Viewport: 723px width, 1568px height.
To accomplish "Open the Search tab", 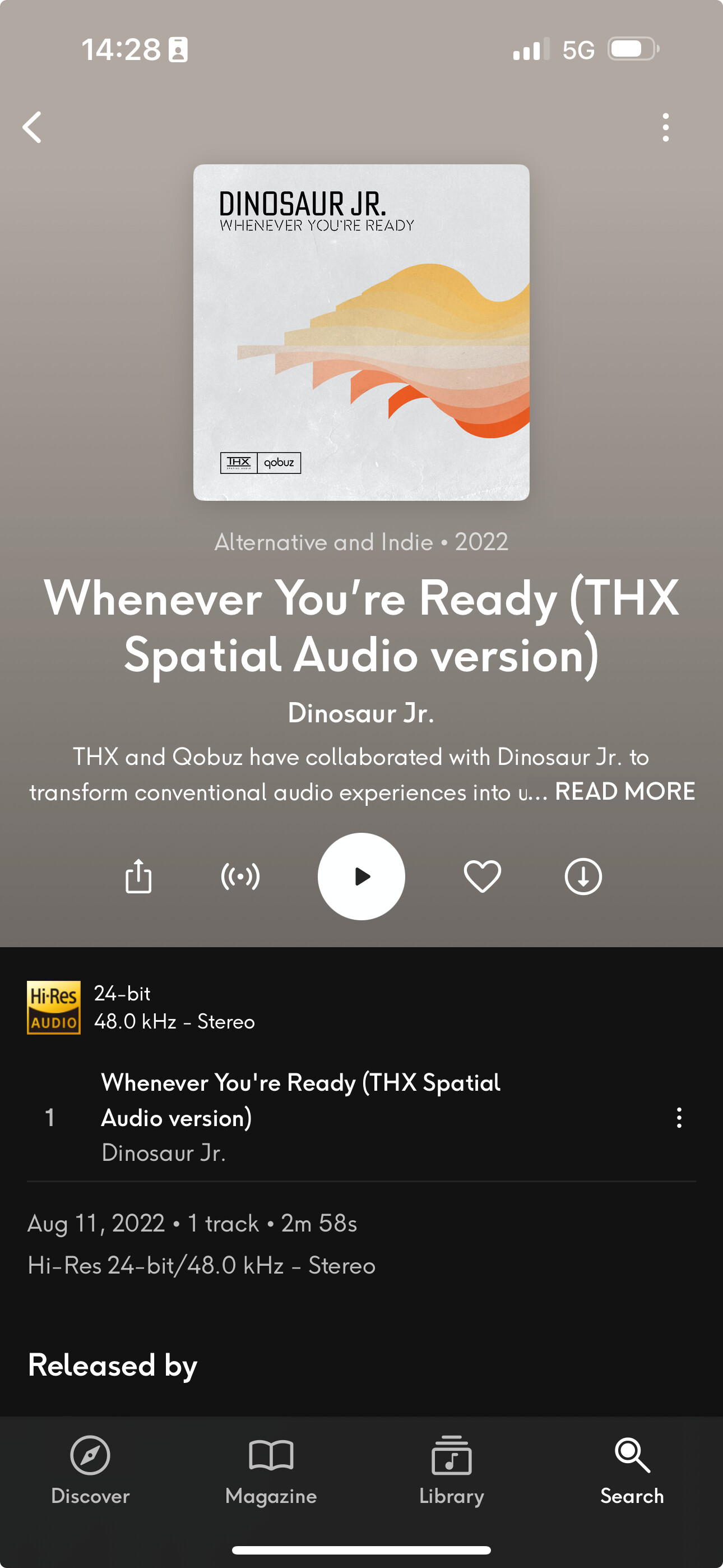I will (632, 1470).
